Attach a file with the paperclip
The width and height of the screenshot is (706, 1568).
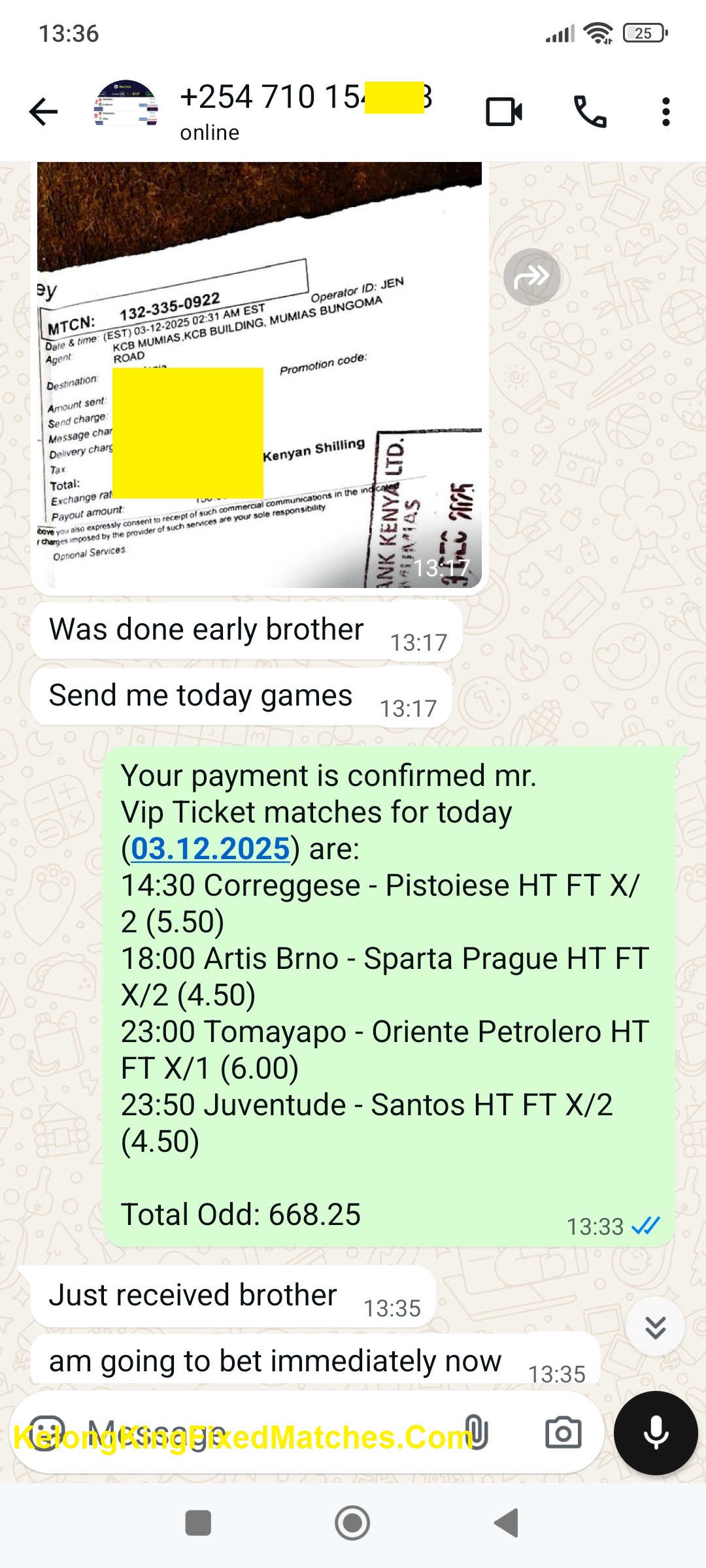tap(477, 1433)
